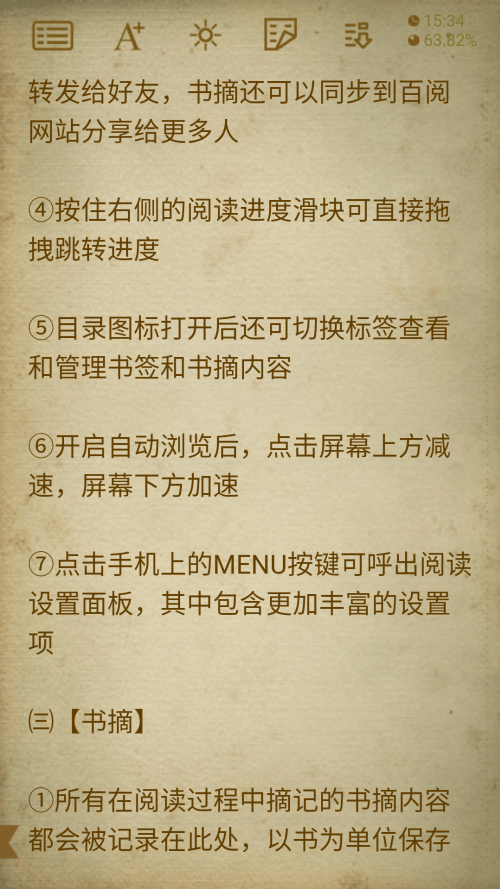This screenshot has width=500, height=889.
Task: Start auto-scroll with the down-arrow icon
Action: [x=358, y=35]
